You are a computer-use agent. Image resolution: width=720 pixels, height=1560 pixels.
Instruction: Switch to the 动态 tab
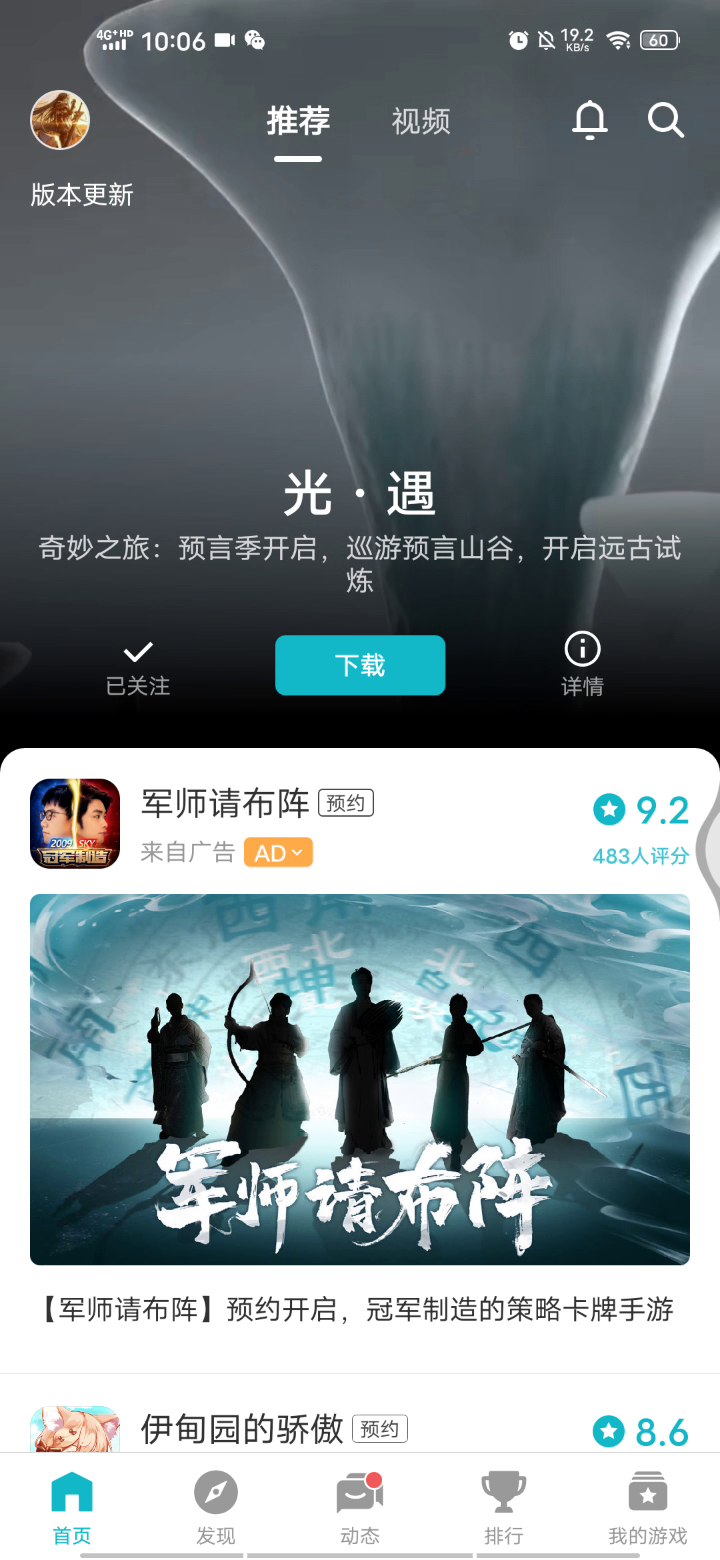pos(360,1507)
